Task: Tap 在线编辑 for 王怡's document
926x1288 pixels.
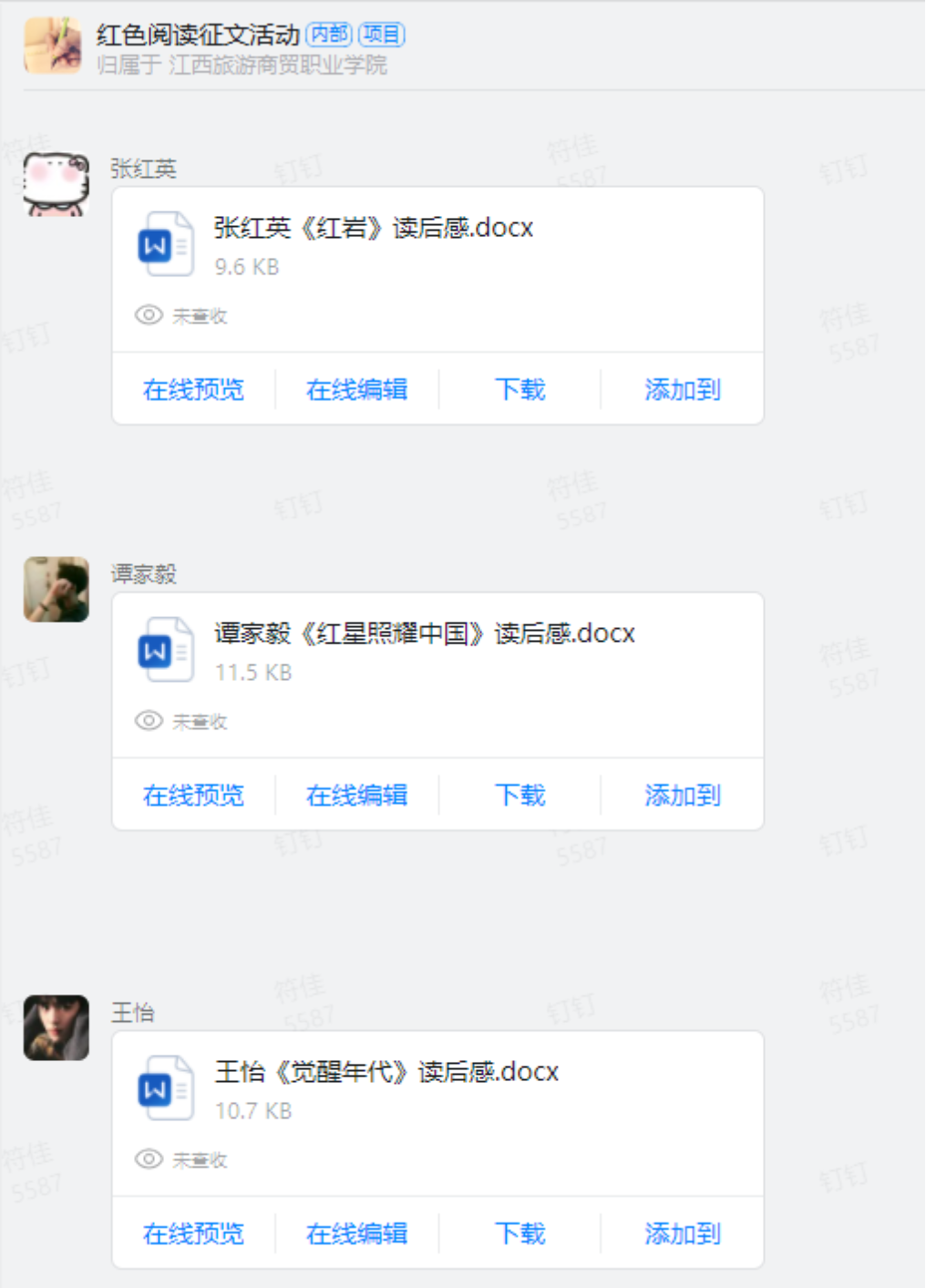Action: click(x=356, y=1234)
